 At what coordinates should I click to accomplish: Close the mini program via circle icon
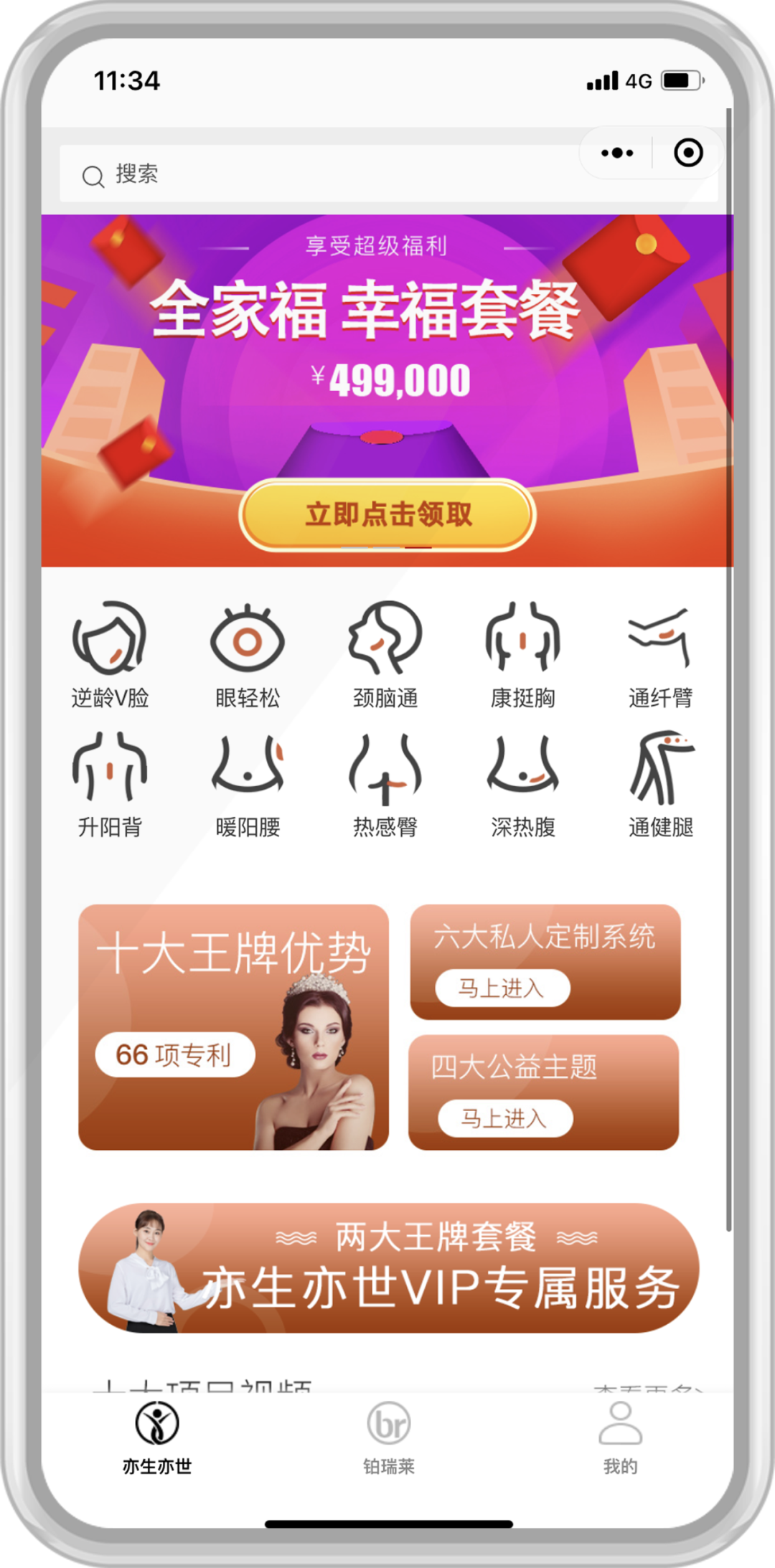pos(688,153)
